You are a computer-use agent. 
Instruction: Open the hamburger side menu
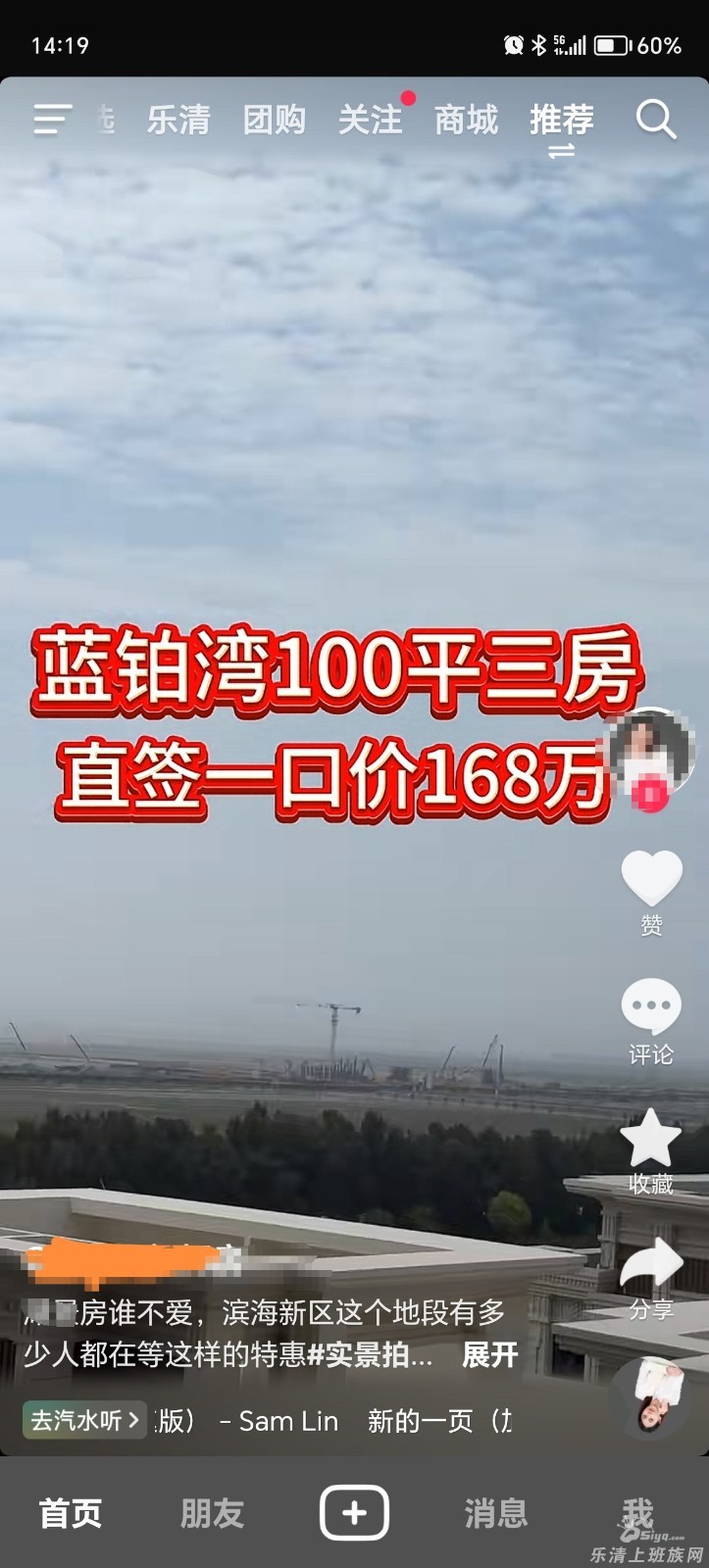pyautogui.click(x=53, y=120)
